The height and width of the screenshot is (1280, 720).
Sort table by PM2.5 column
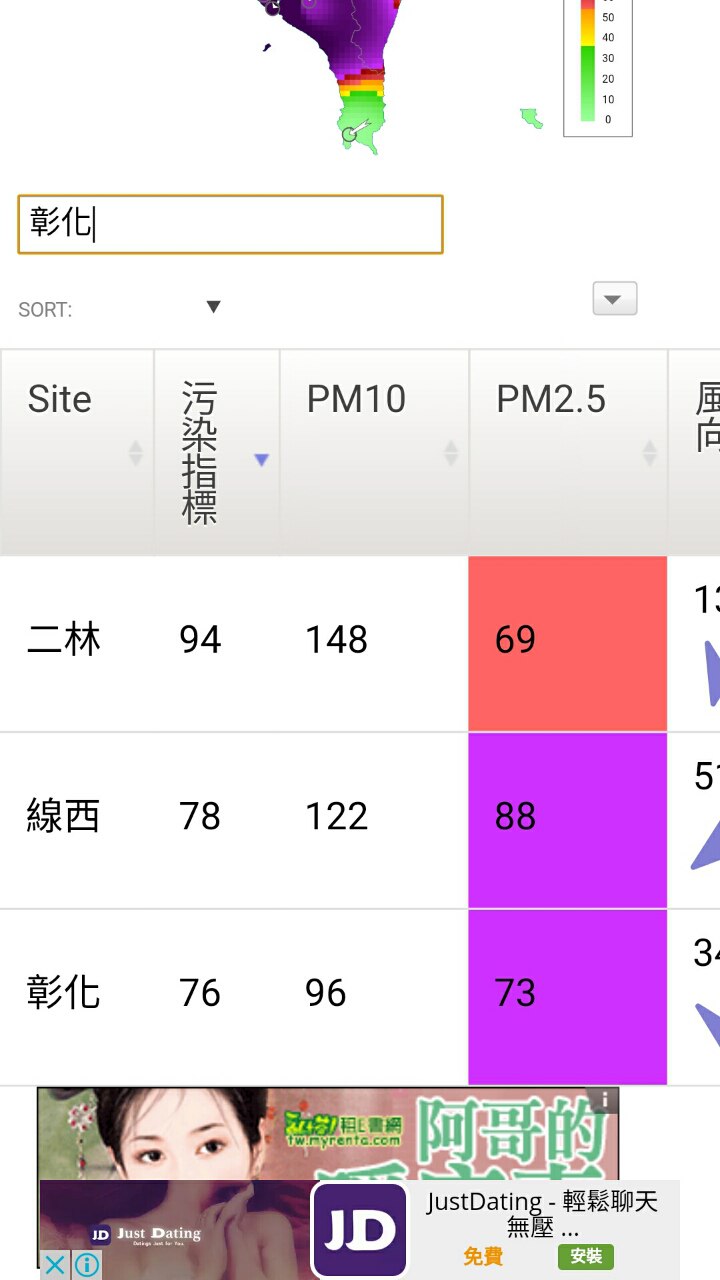[568, 452]
